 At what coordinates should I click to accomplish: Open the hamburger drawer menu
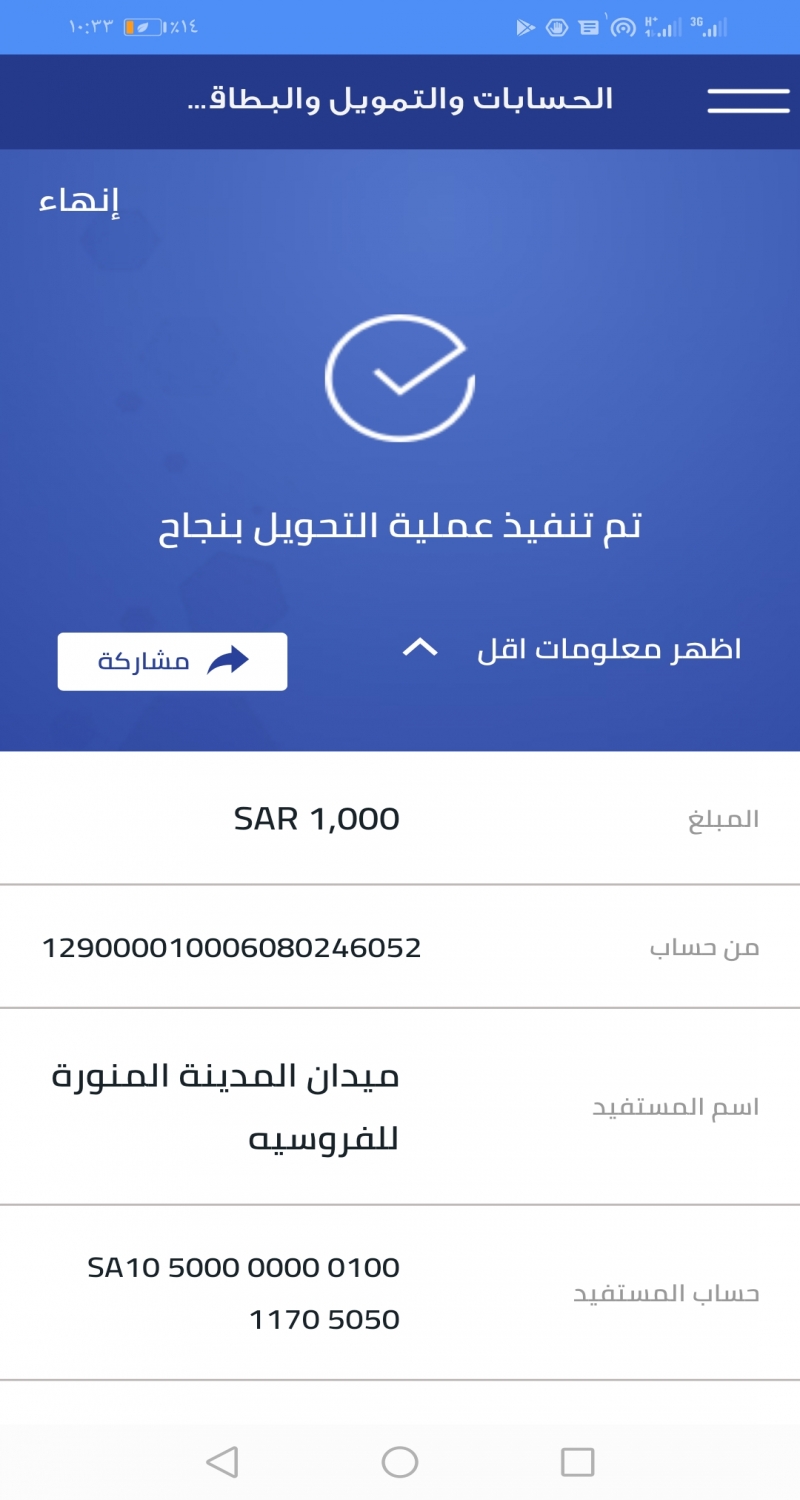pyautogui.click(x=748, y=100)
